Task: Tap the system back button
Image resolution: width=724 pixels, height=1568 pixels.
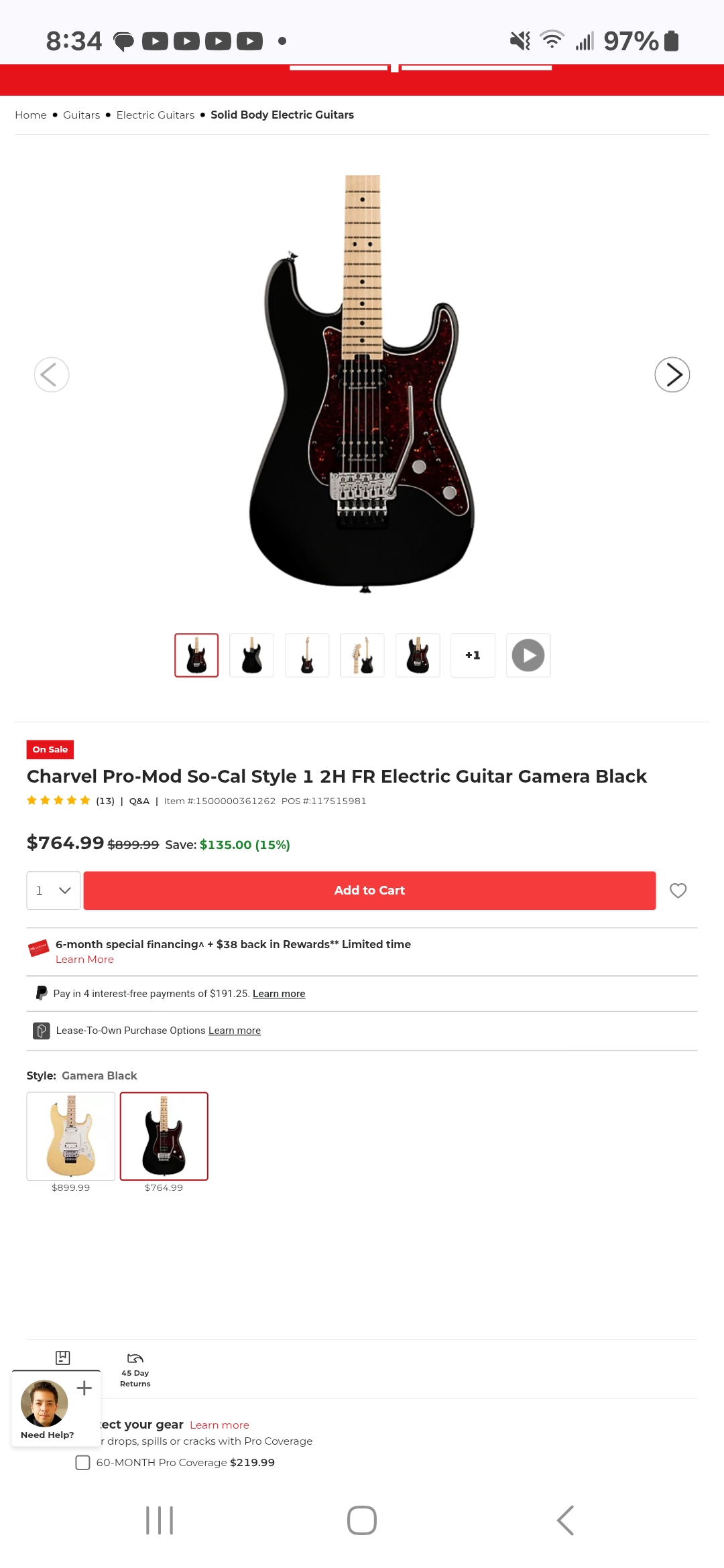Action: click(565, 1520)
